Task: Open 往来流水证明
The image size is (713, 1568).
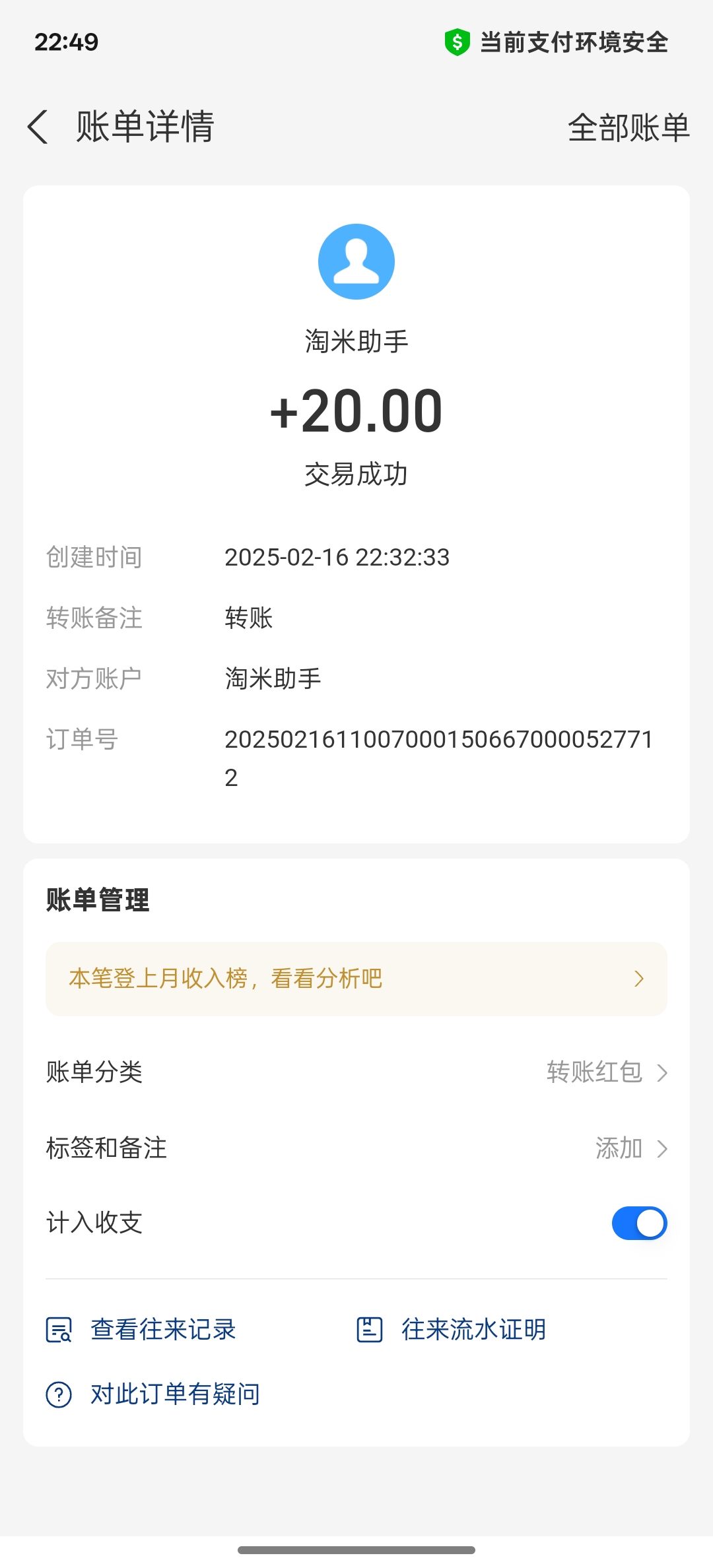Action: pyautogui.click(x=452, y=1330)
